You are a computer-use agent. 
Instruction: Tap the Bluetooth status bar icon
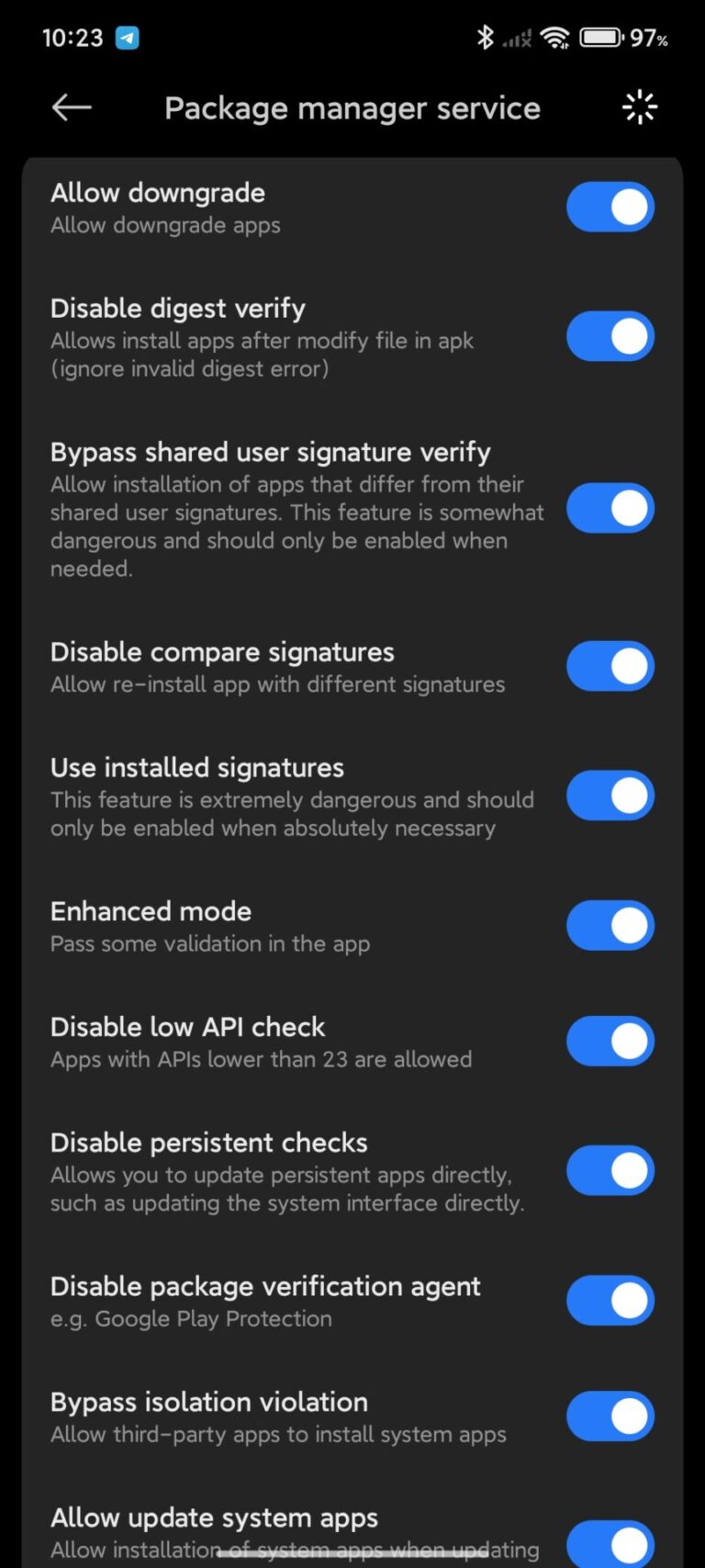click(485, 38)
